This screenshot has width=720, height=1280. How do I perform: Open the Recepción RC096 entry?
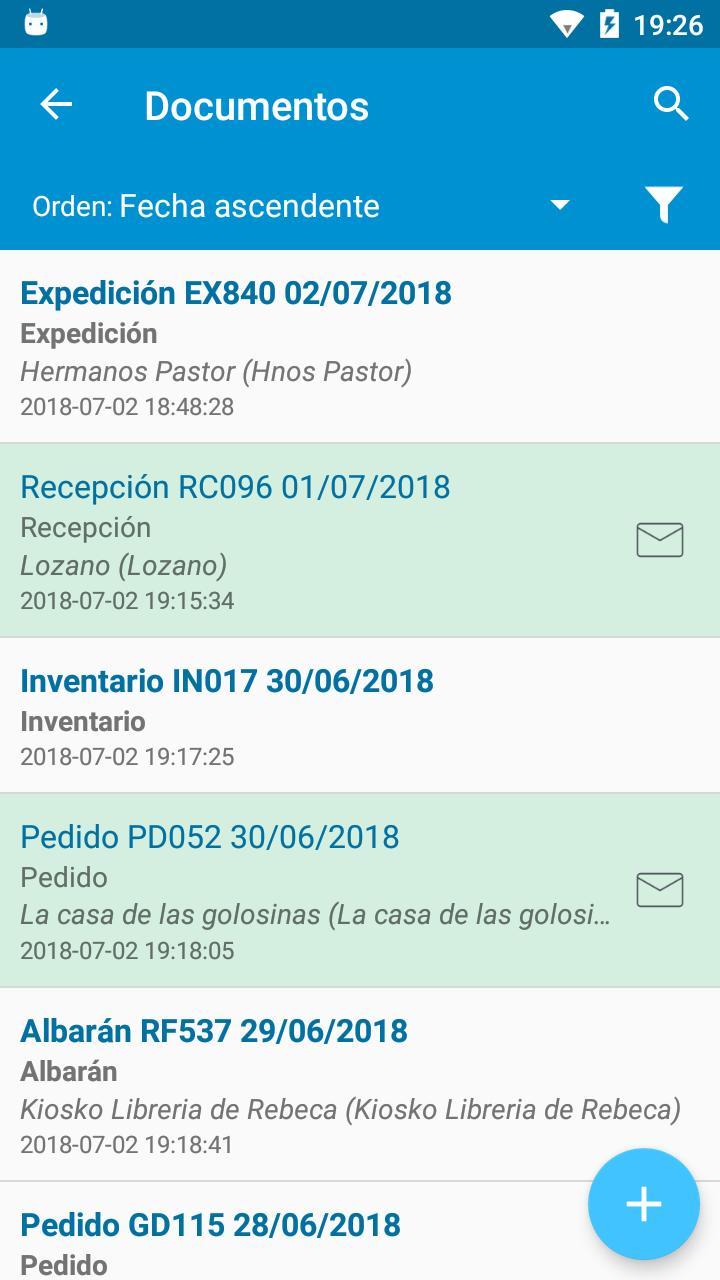[234, 487]
